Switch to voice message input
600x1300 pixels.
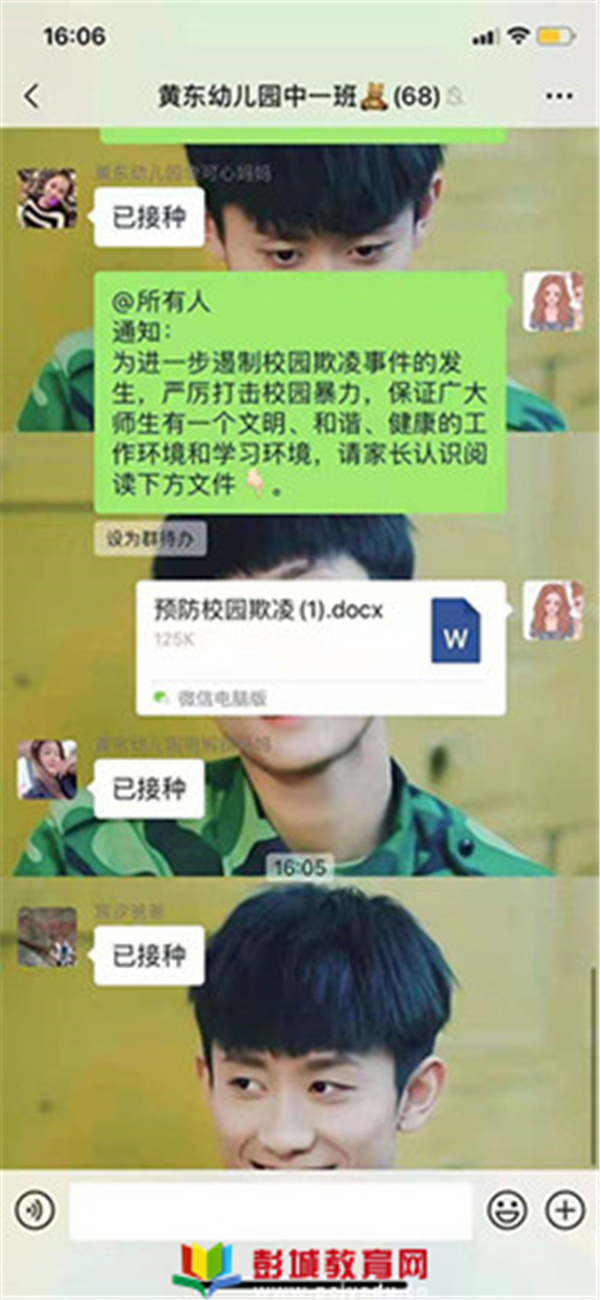(x=36, y=1211)
